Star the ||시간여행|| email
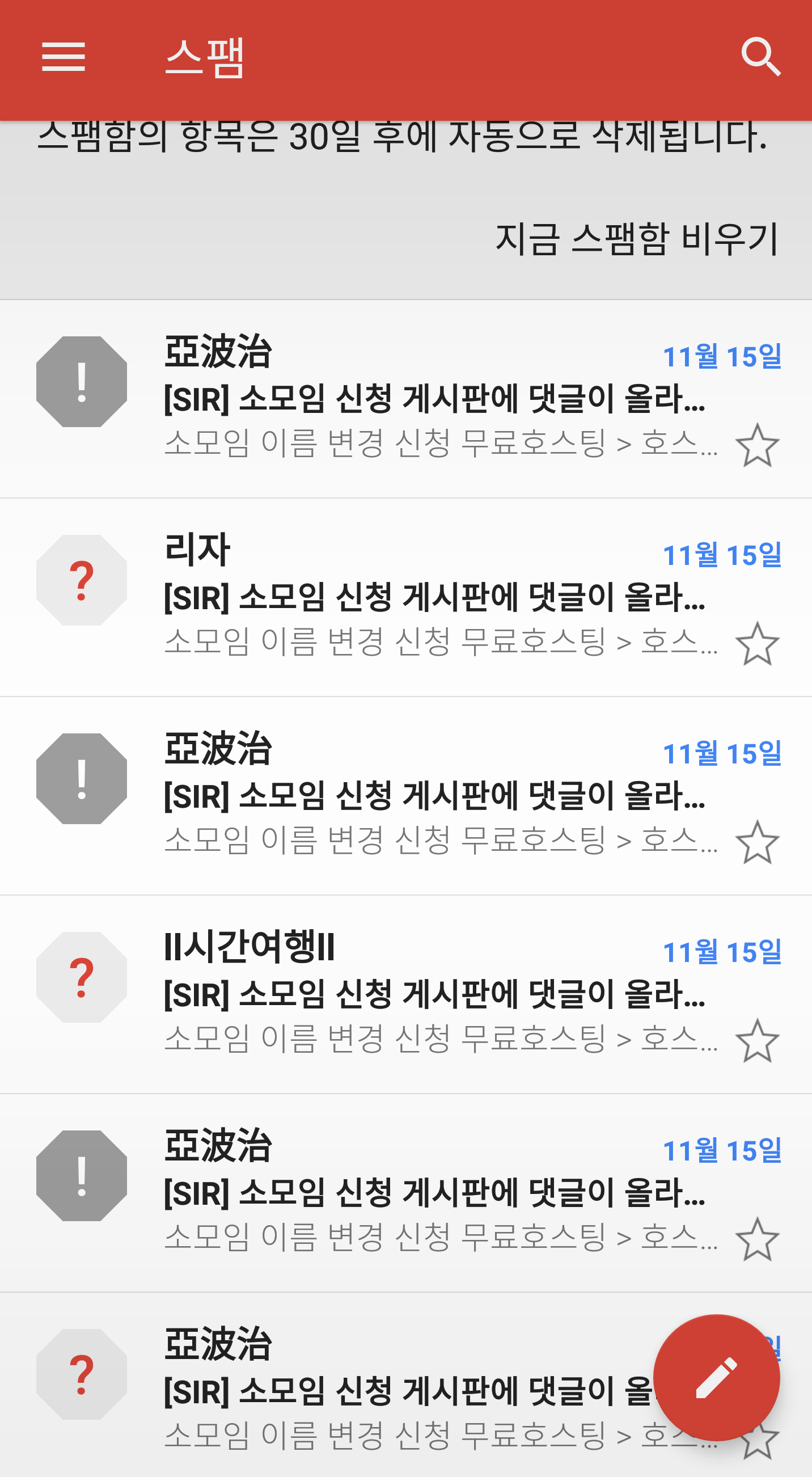Screen dimensions: 812x1477 click(x=757, y=1041)
